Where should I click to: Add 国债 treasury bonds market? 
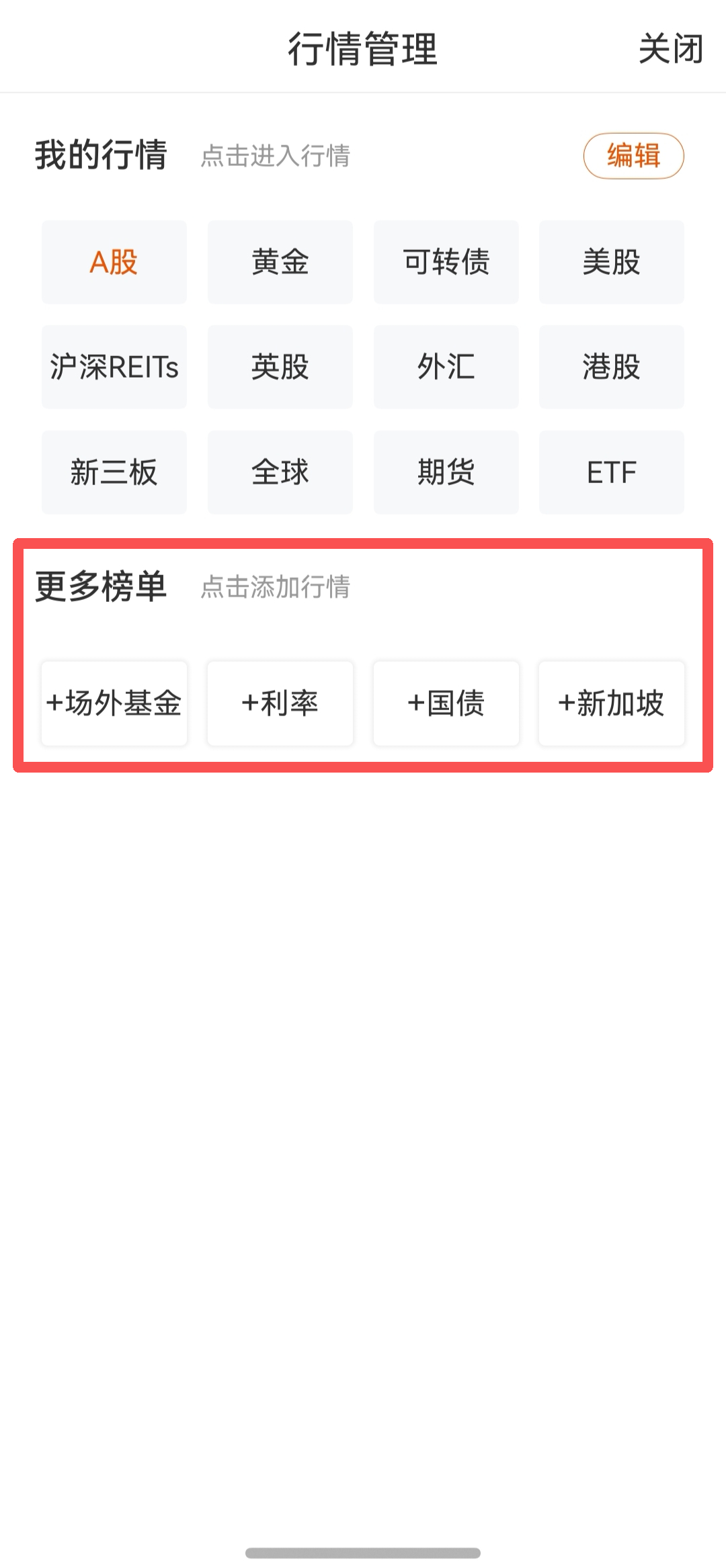click(445, 703)
